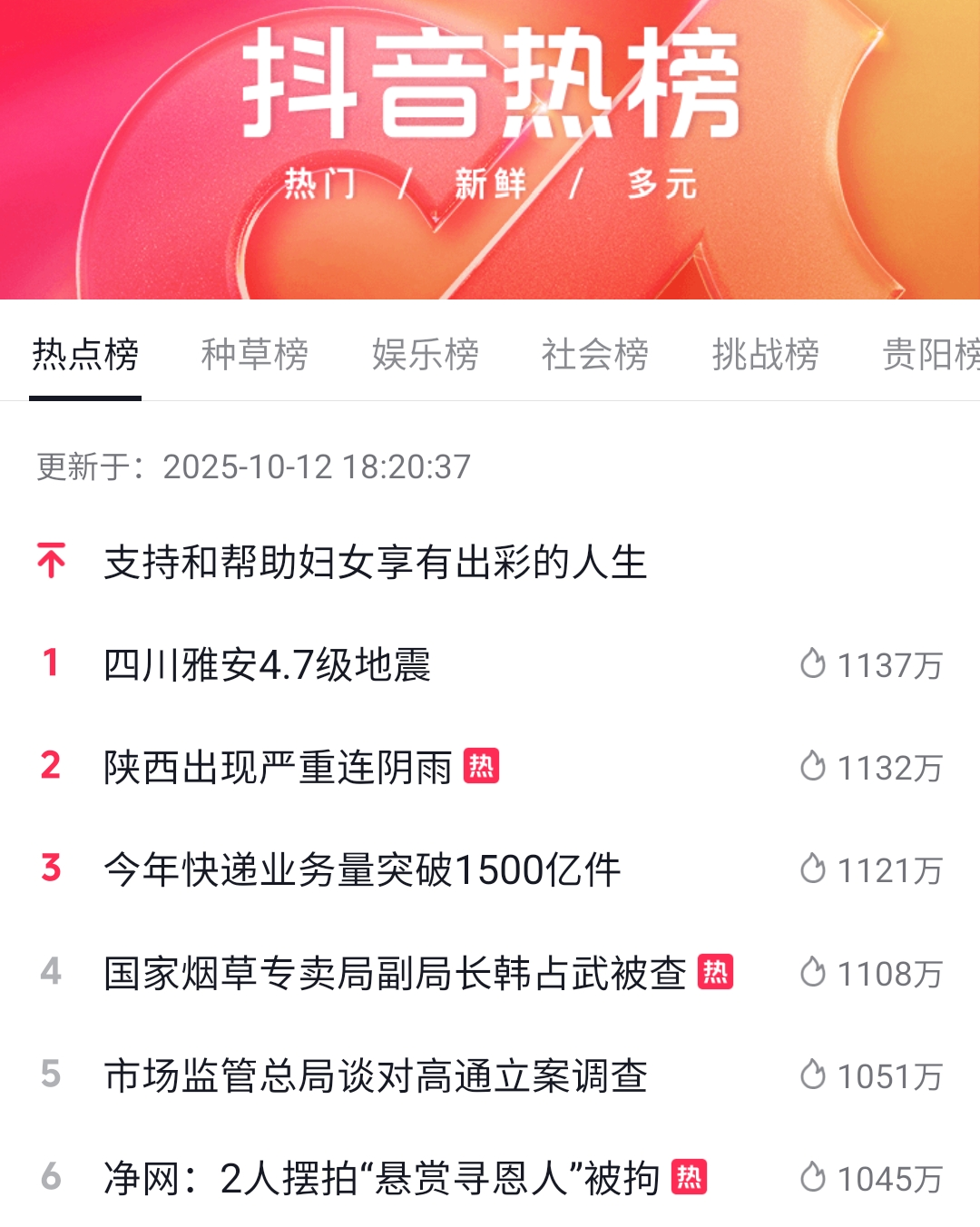
Task: Open the 净网：2人摆拍“悬赏寻恩人”被拘 topic
Action: tap(381, 1179)
